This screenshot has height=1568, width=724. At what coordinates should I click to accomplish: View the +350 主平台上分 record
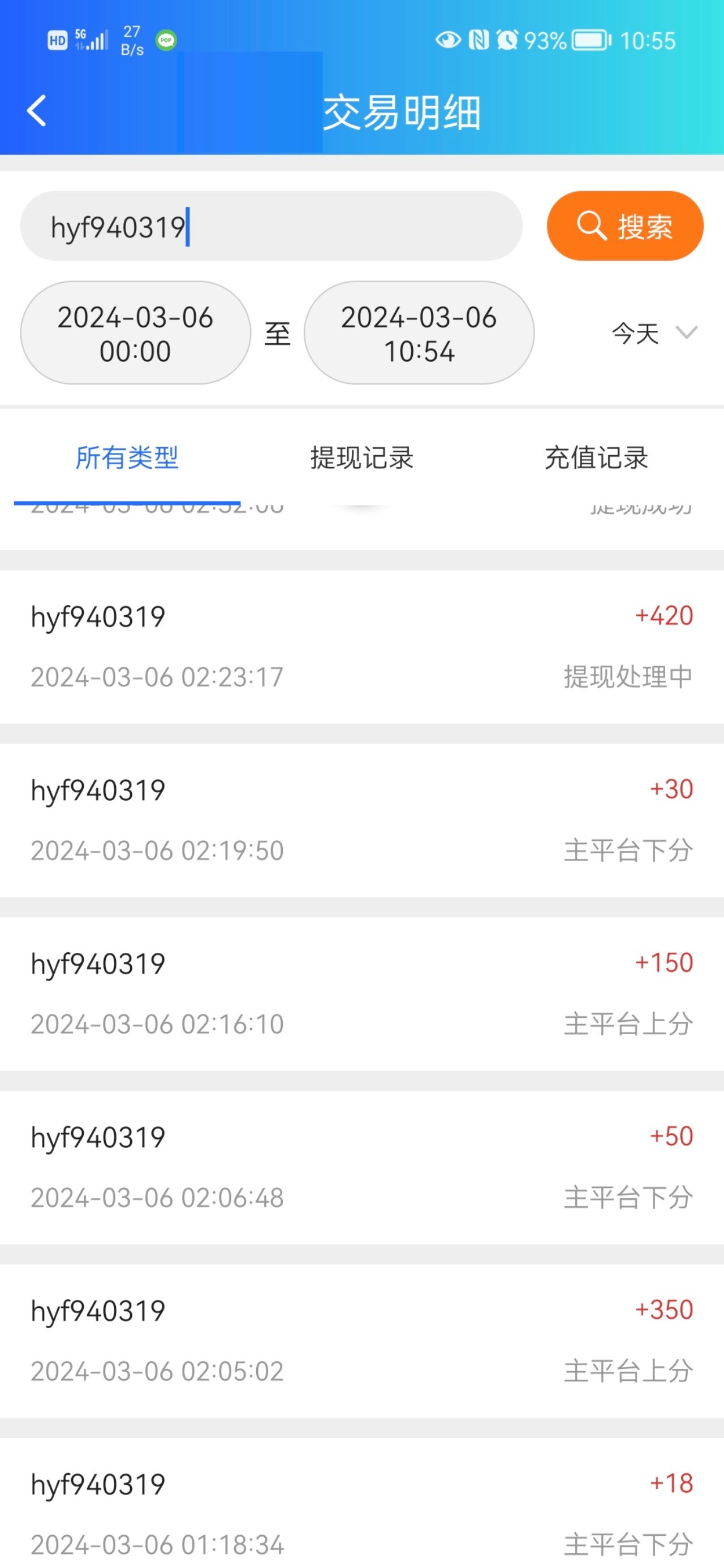[361, 1340]
